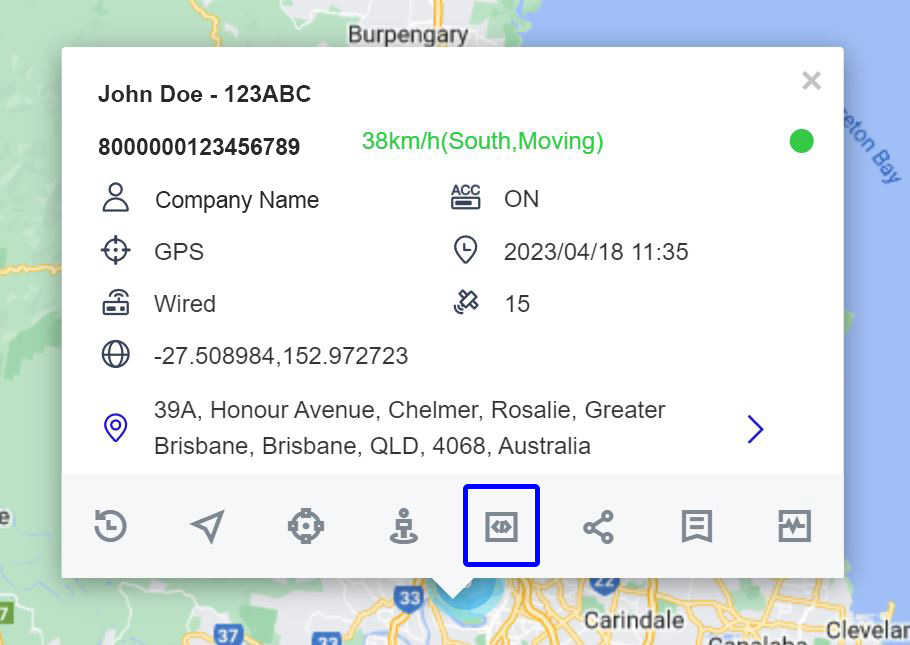The height and width of the screenshot is (645, 910).
Task: Tap the navigation arrow icon
Action: 207,526
